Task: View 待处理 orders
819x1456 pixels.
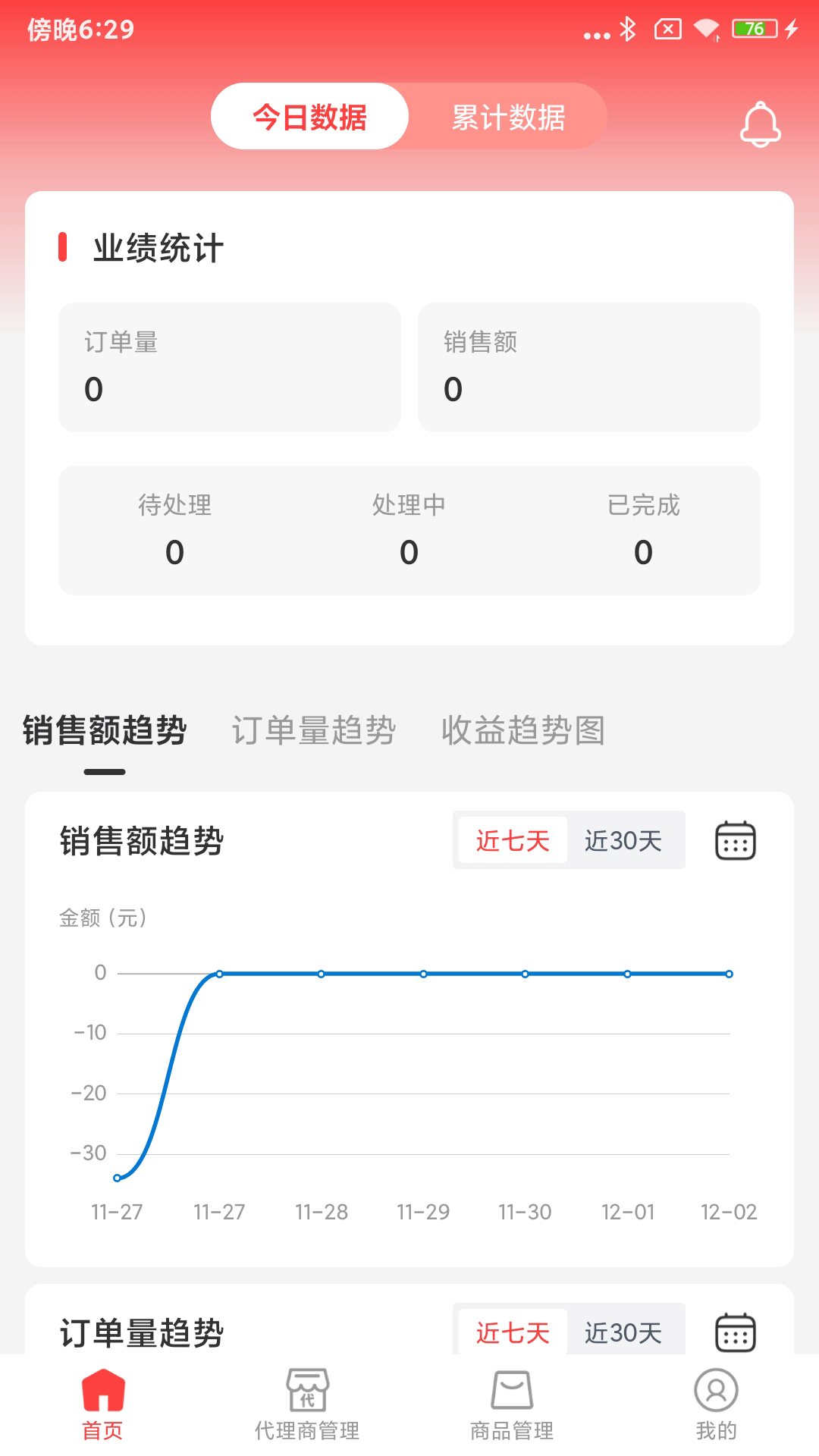Action: (x=175, y=530)
